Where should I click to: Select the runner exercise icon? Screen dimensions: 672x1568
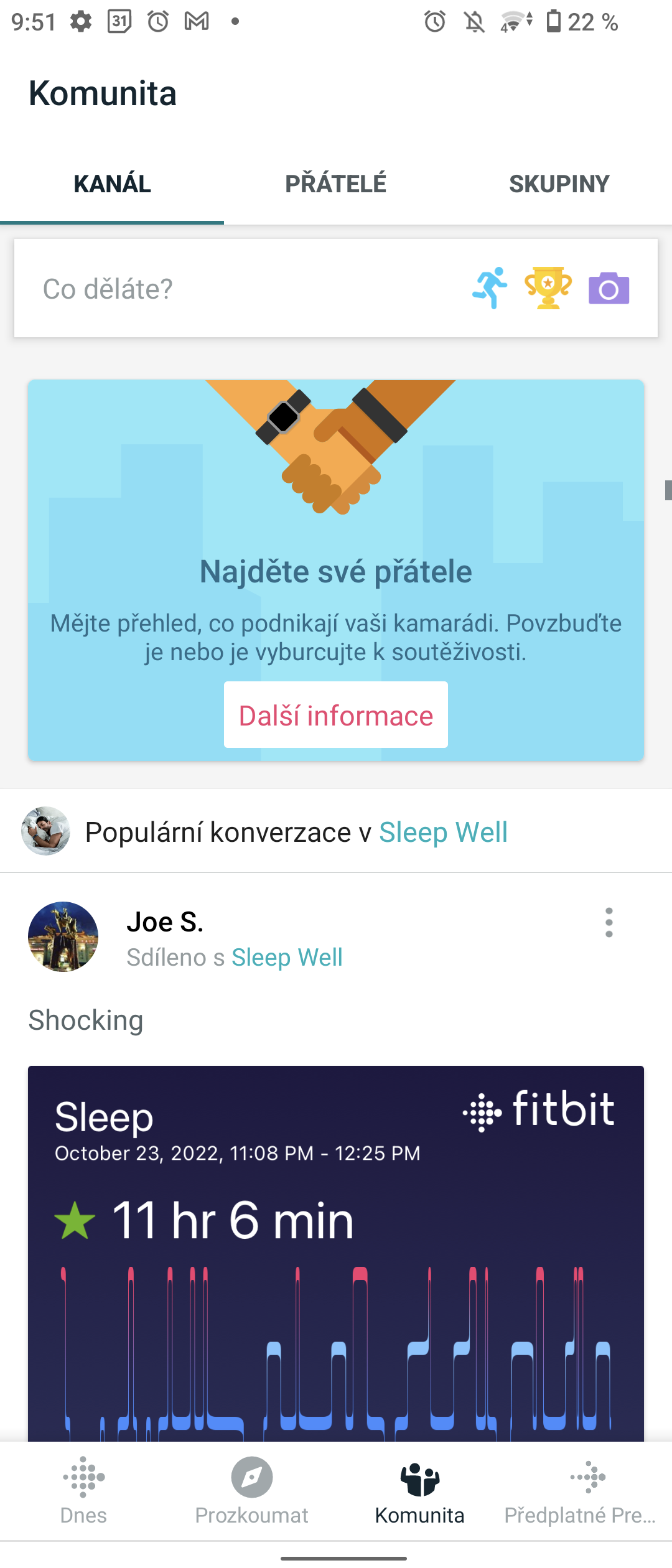(491, 288)
